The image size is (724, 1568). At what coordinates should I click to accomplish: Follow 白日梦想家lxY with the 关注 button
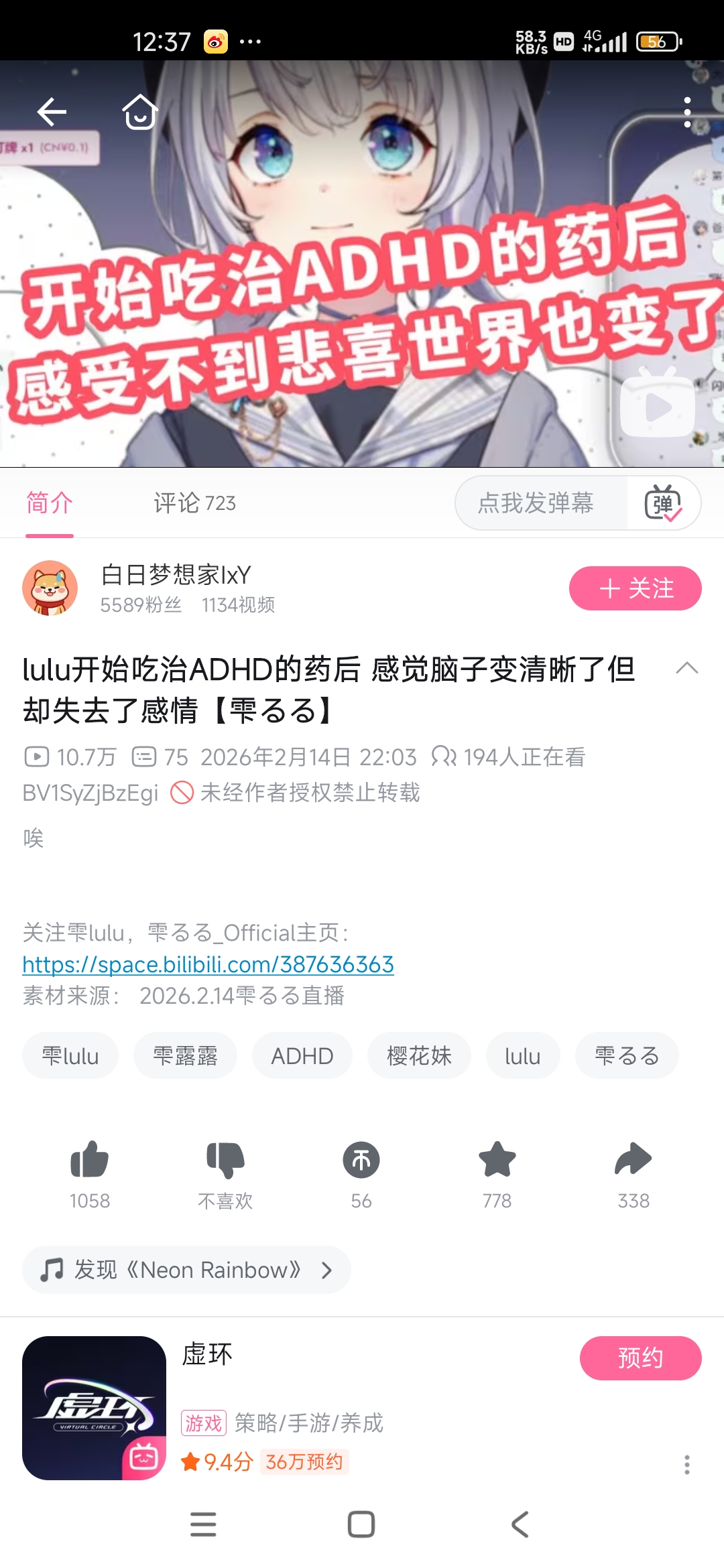point(635,588)
